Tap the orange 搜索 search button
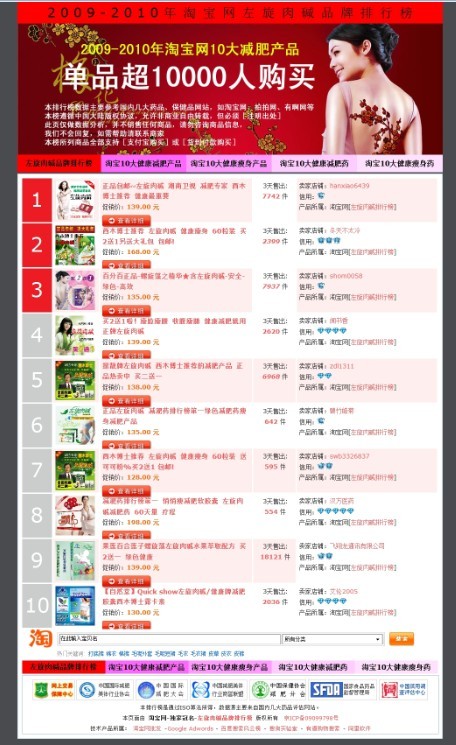456x745 pixels. pos(401,639)
